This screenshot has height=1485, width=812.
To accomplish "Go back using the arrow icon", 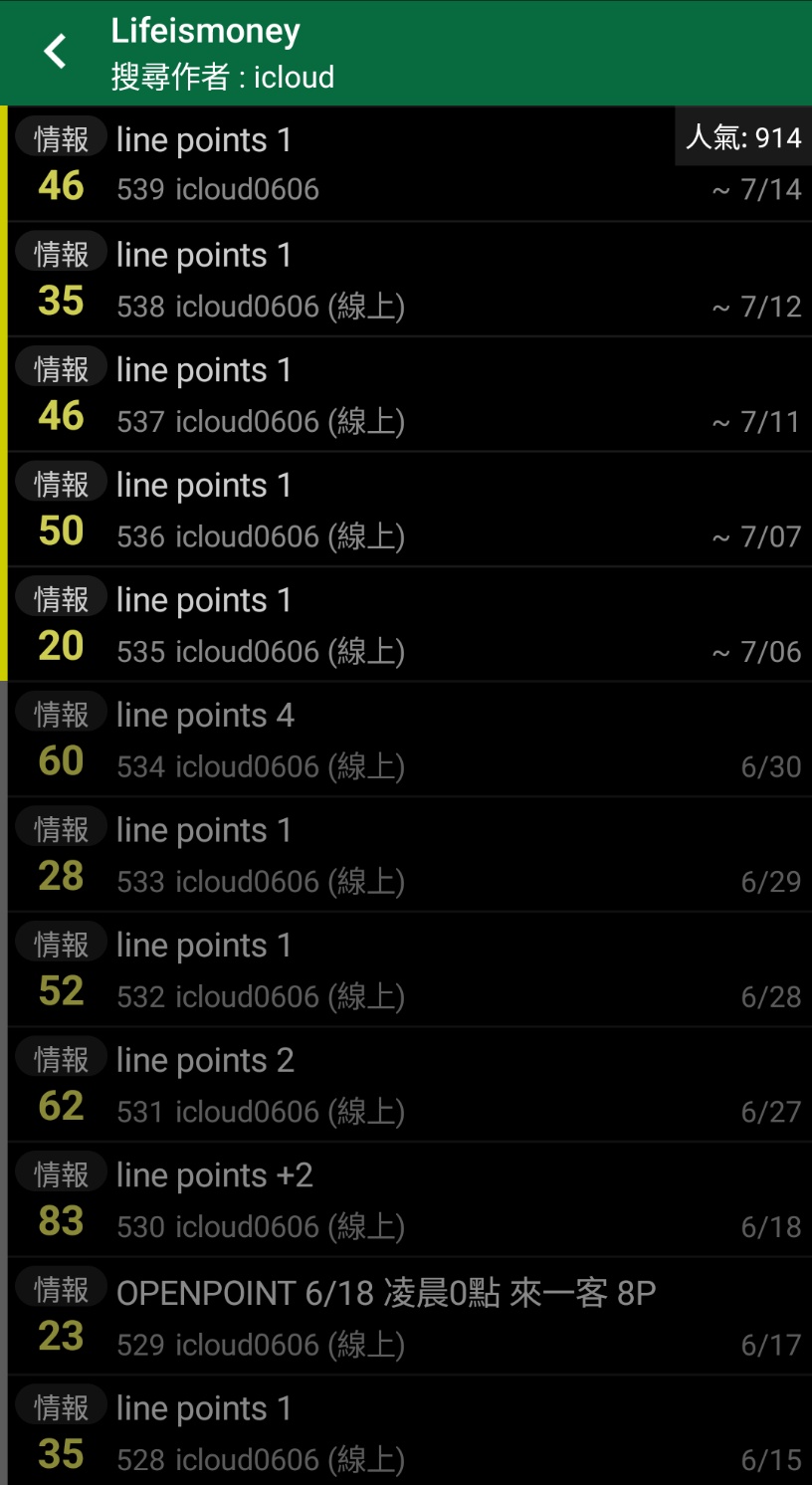I will 56,52.
